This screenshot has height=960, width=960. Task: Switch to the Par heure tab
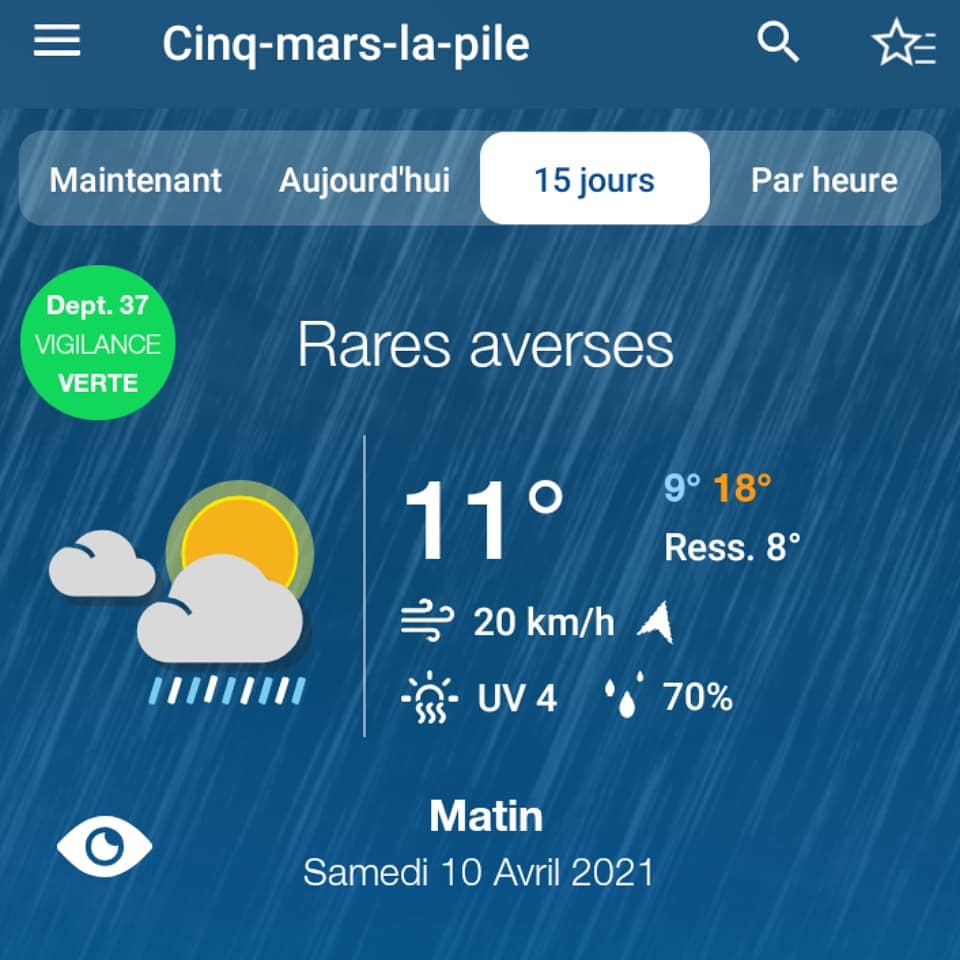coord(824,180)
